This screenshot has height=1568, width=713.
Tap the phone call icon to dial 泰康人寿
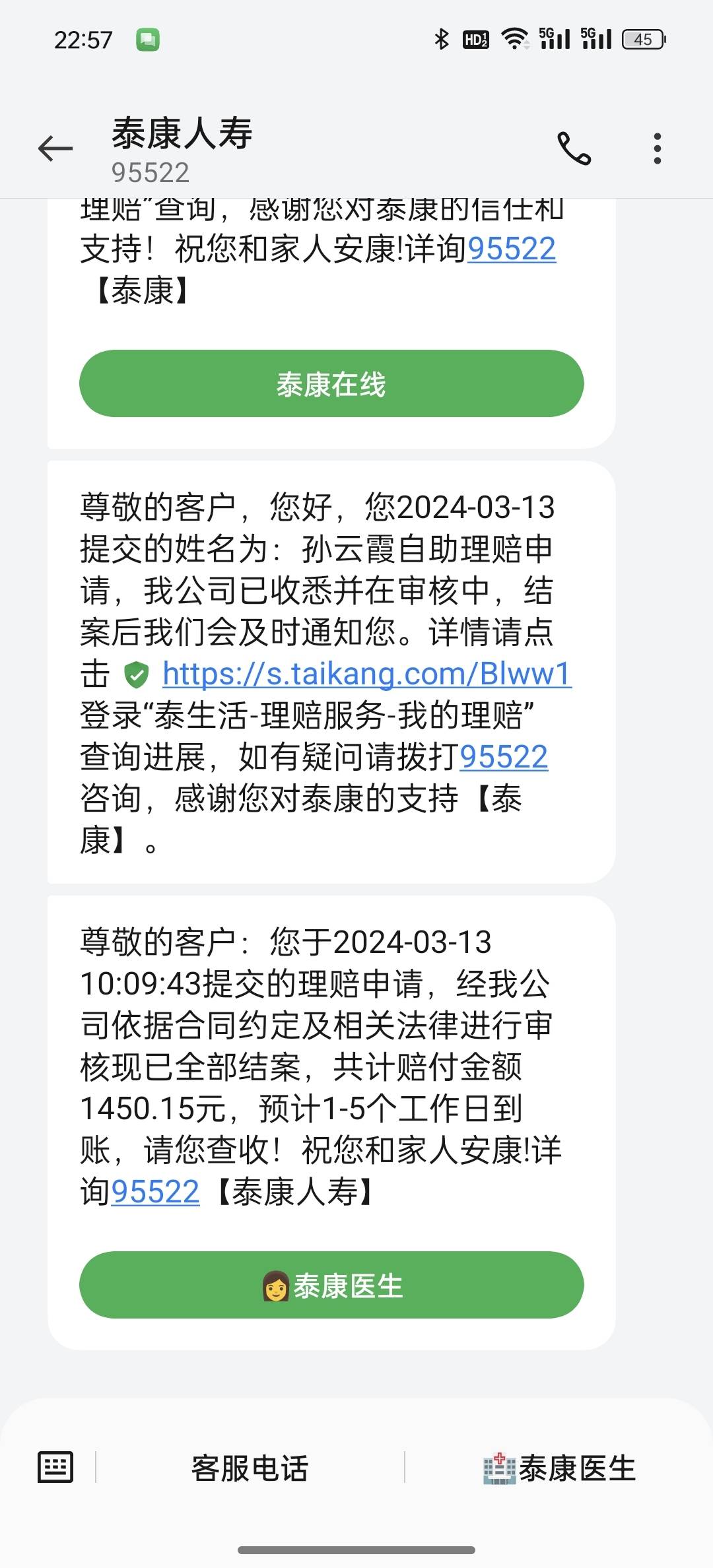tap(574, 148)
